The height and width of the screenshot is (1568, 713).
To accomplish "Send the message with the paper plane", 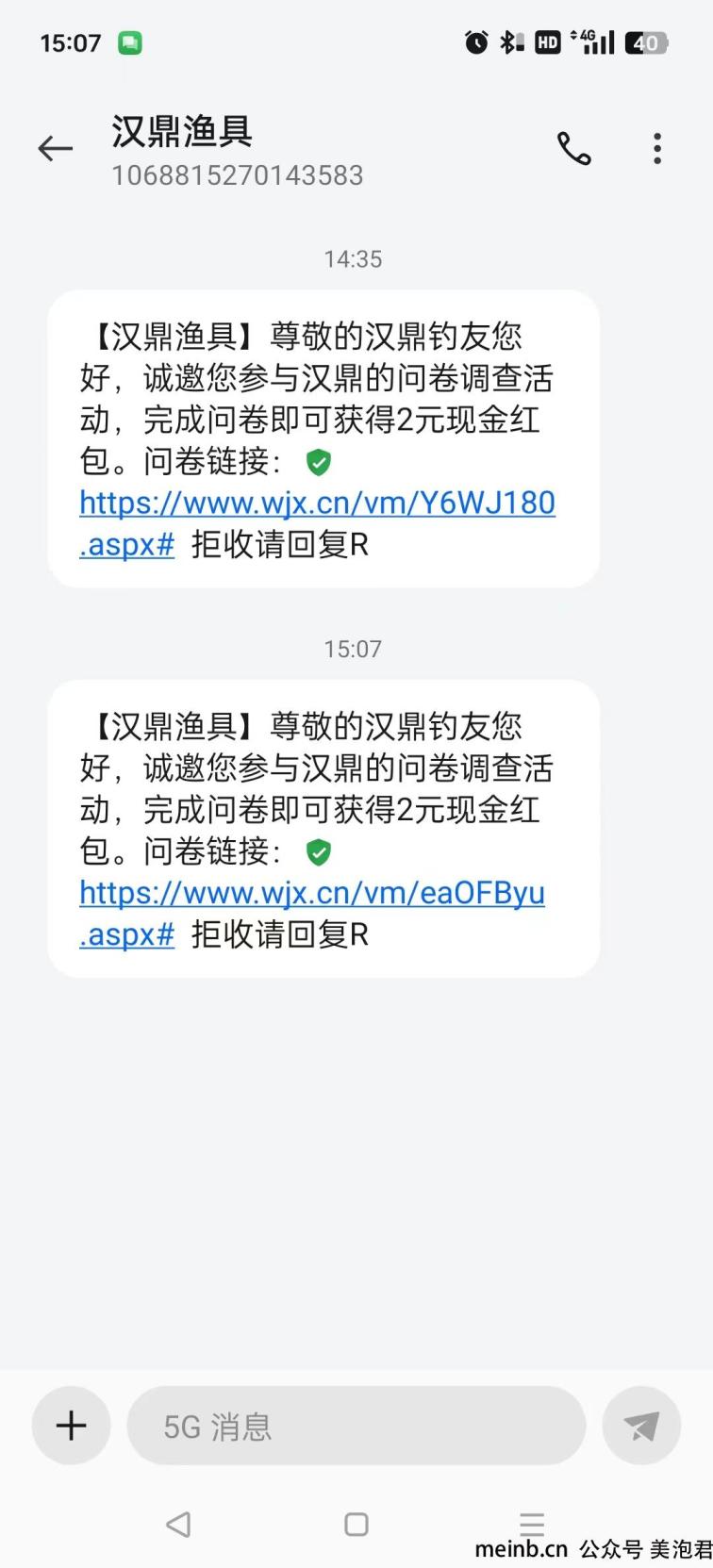I will pyautogui.click(x=641, y=1426).
